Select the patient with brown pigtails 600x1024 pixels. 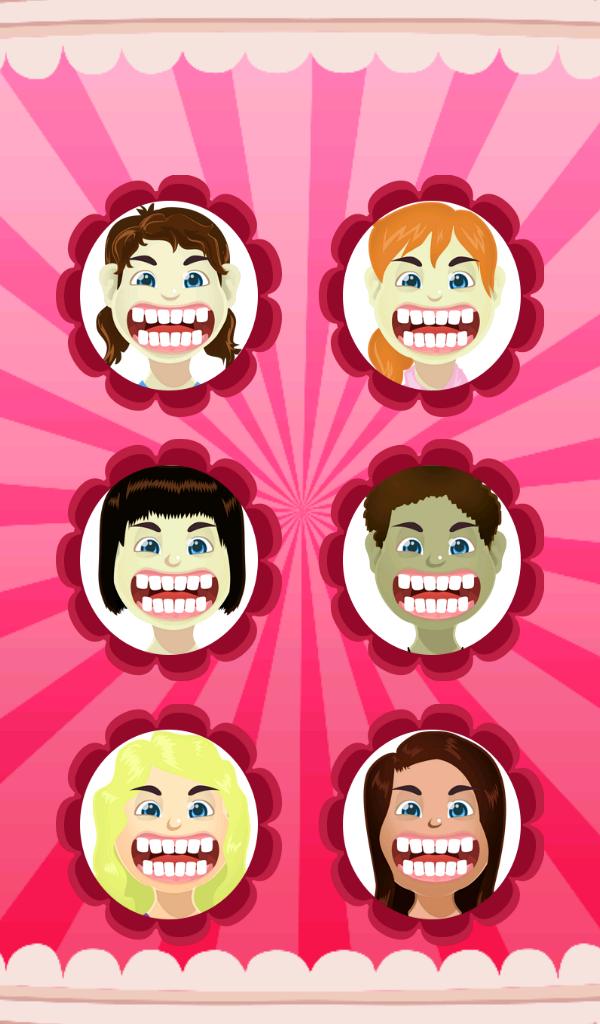click(x=169, y=296)
